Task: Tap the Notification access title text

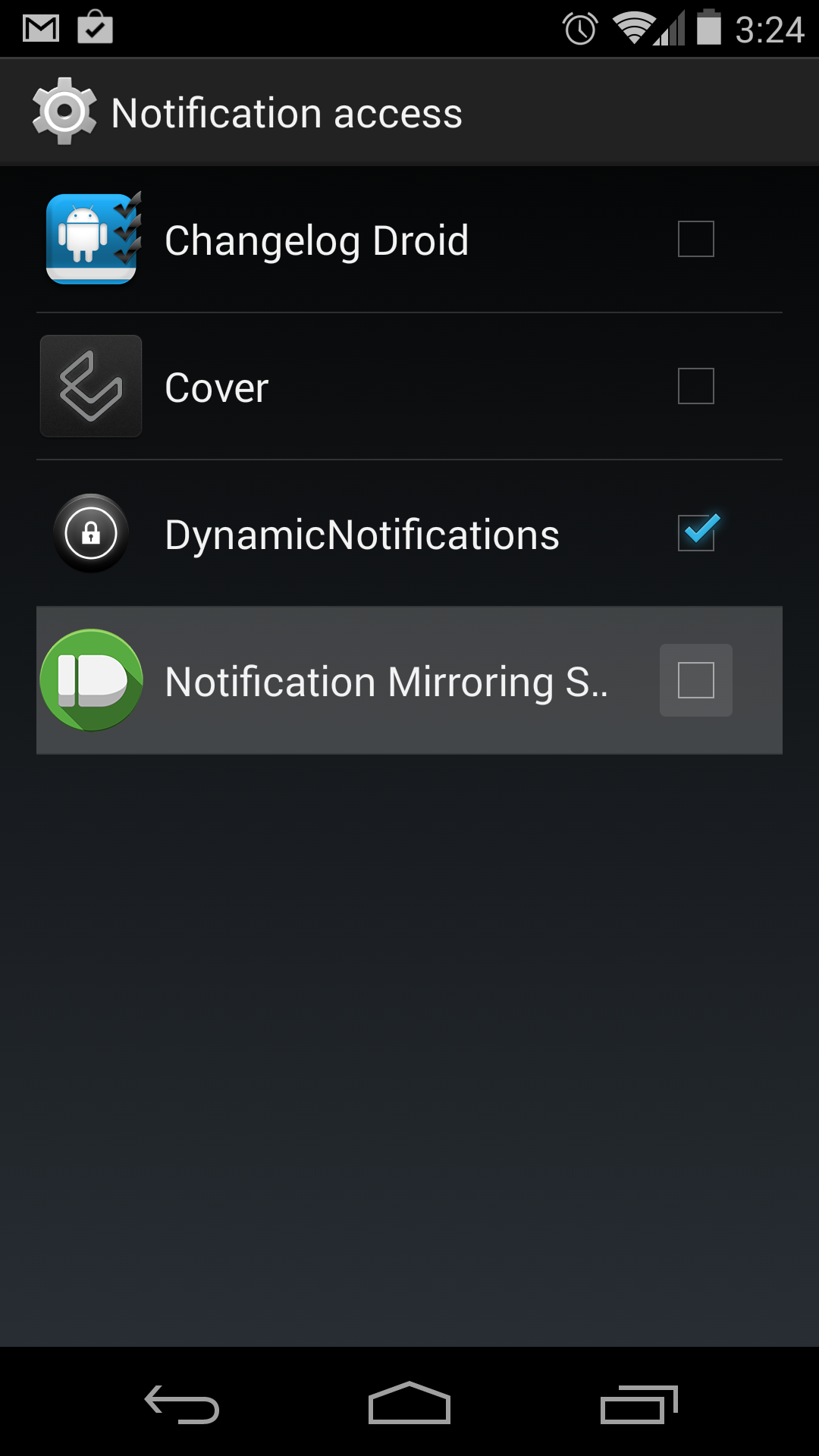Action: (x=287, y=111)
